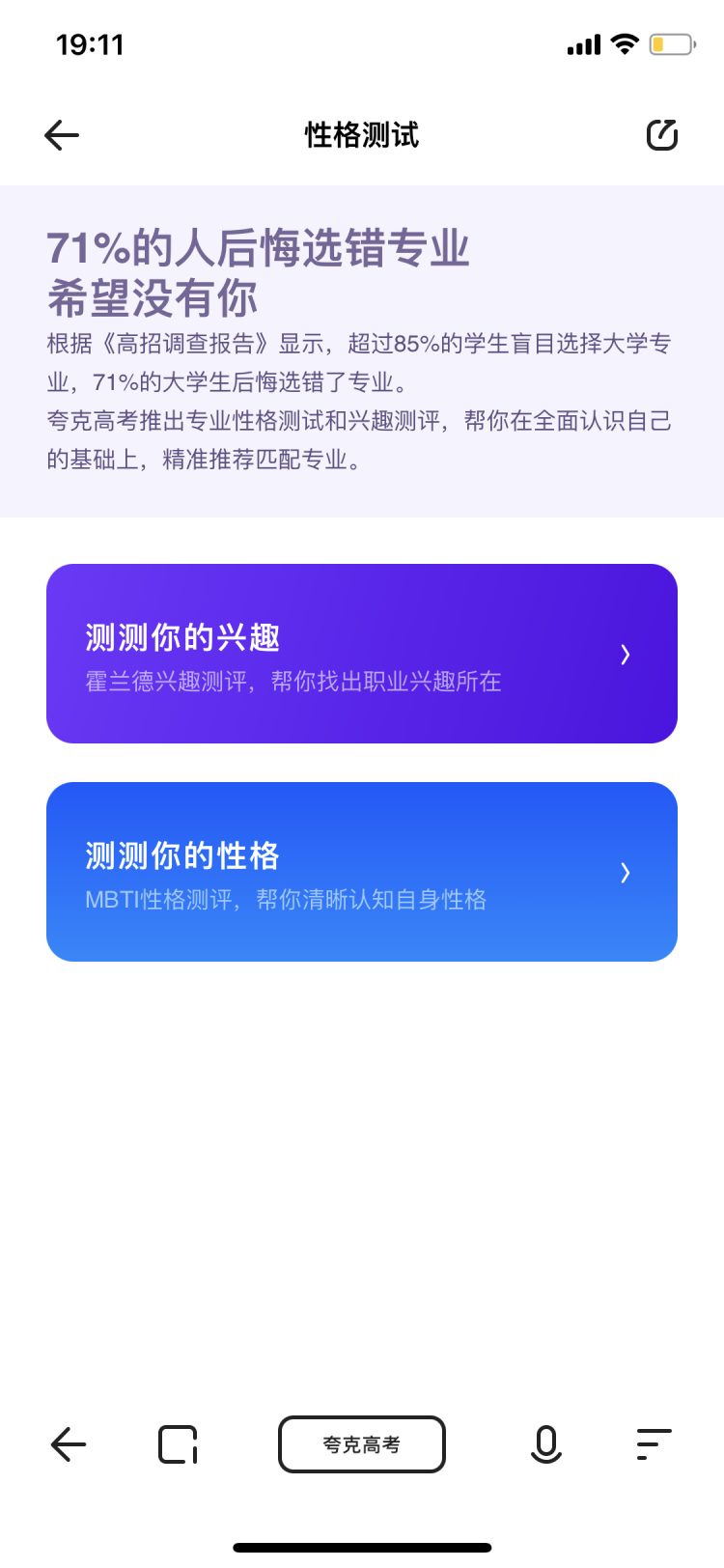The image size is (724, 1568).
Task: Activate the microphone voice input
Action: pyautogui.click(x=546, y=1444)
